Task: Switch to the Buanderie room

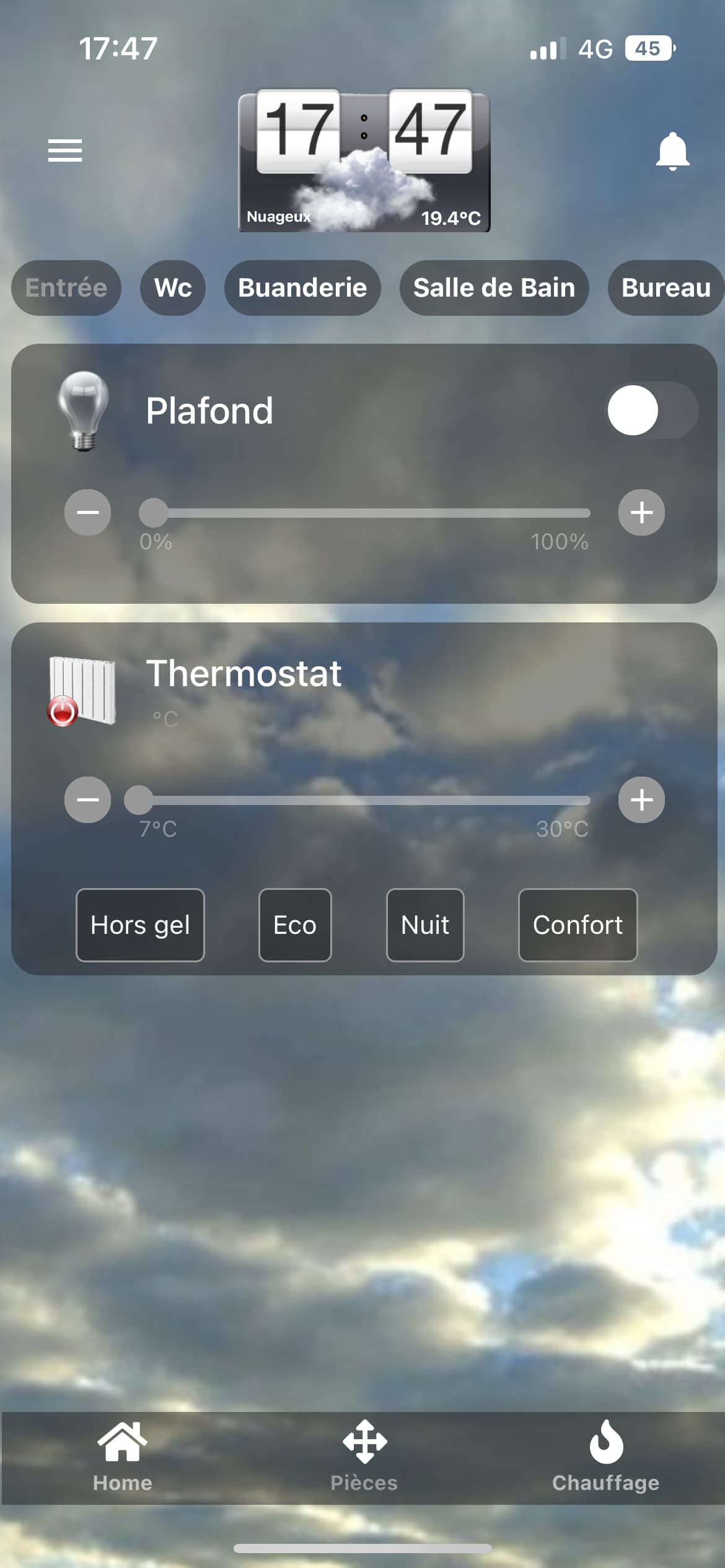Action: click(302, 288)
